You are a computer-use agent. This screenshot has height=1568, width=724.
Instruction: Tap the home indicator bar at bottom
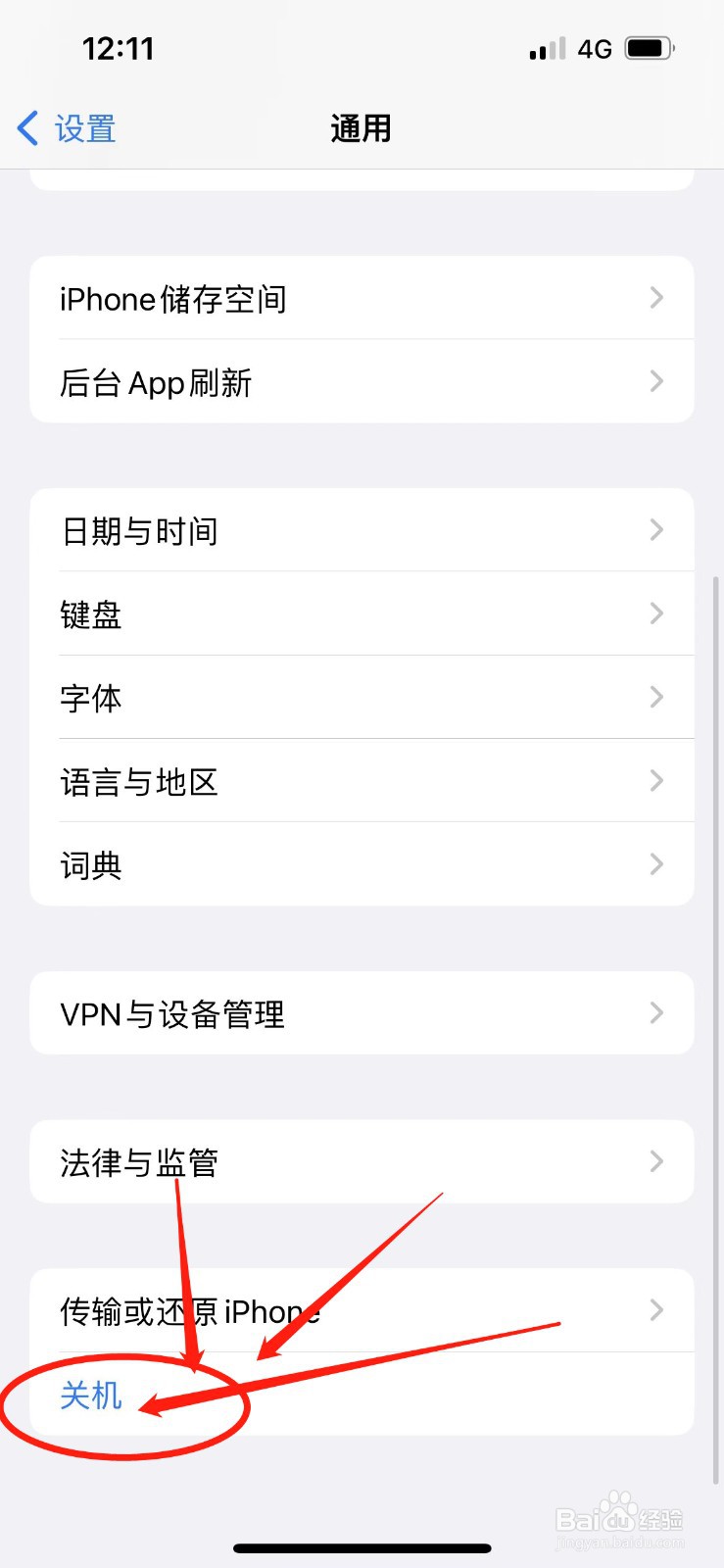362,1547
